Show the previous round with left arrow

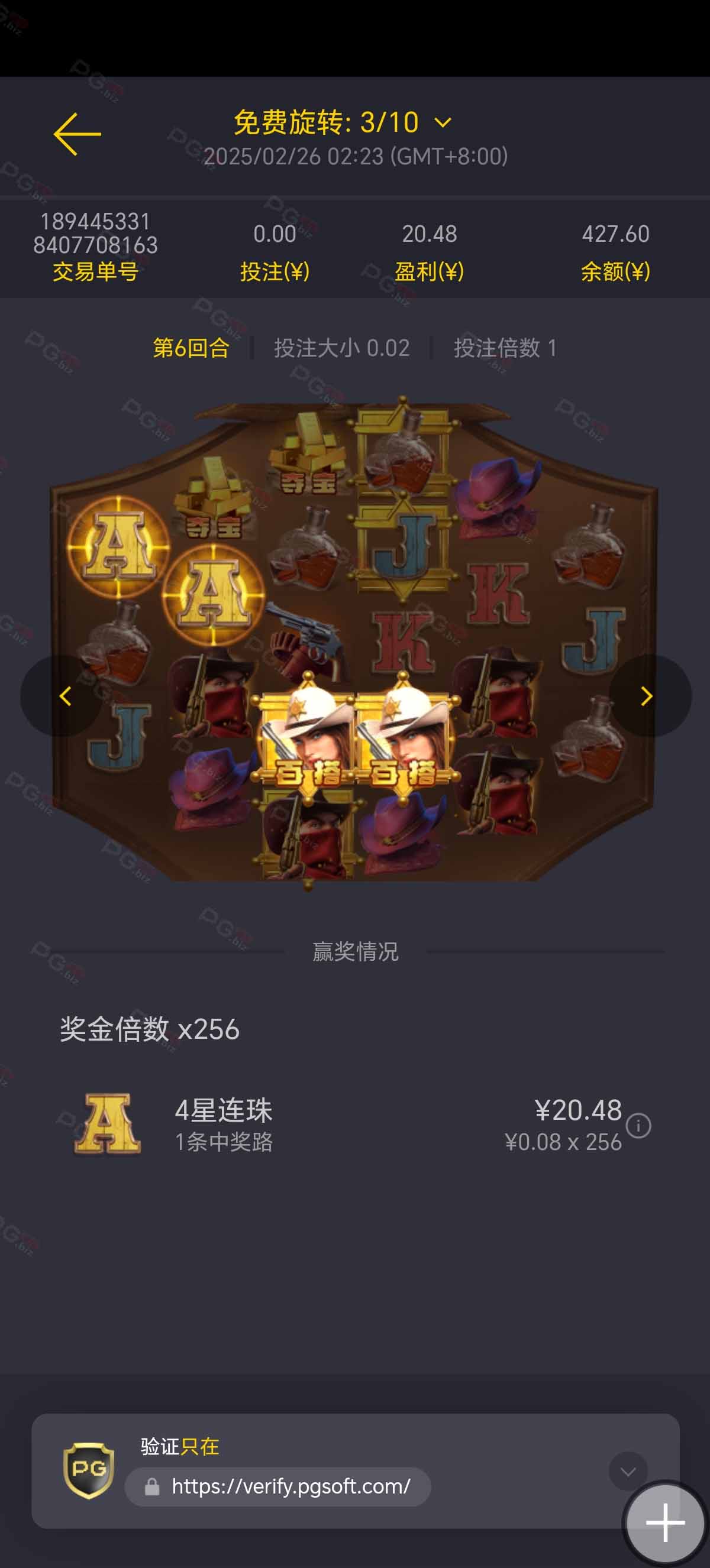(x=63, y=696)
